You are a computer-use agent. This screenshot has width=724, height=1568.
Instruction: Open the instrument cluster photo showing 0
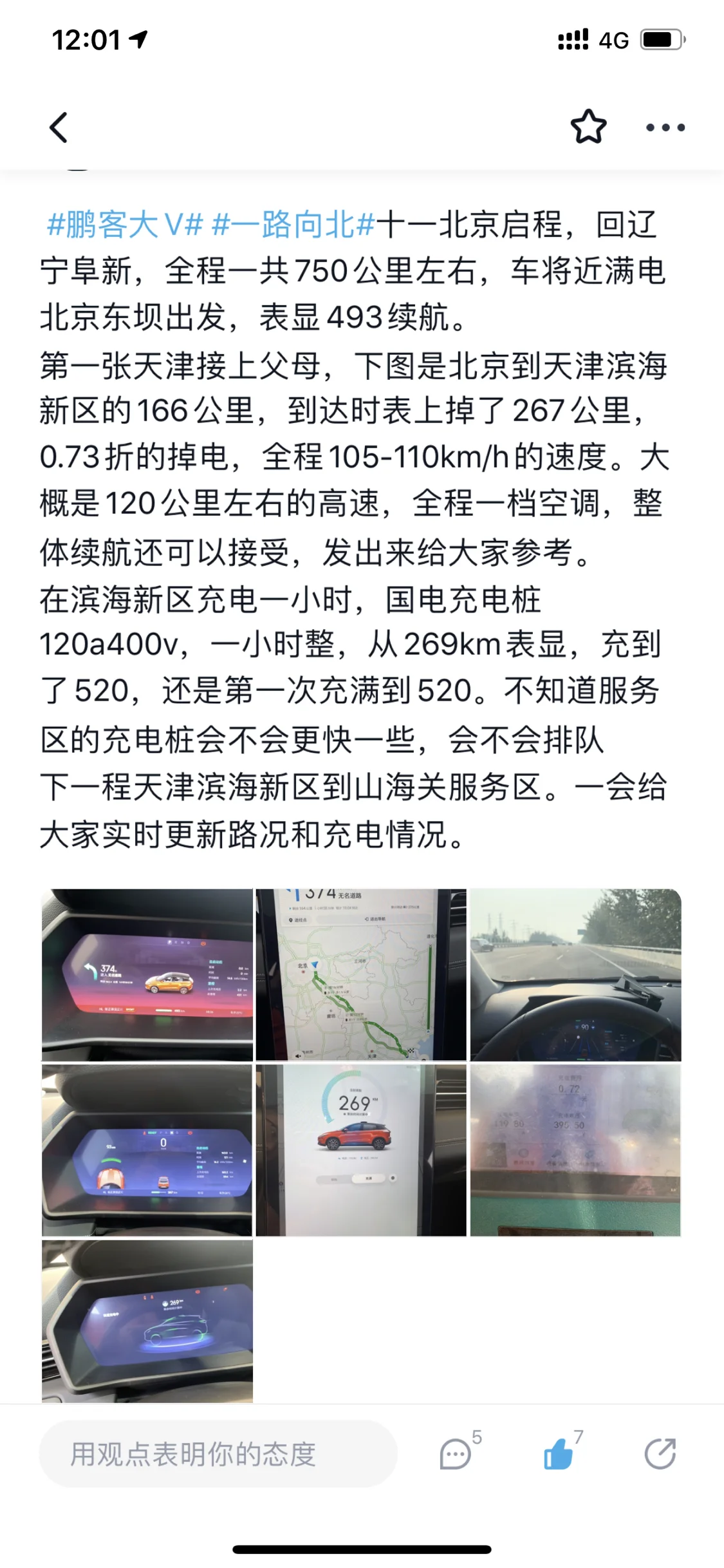click(147, 1150)
